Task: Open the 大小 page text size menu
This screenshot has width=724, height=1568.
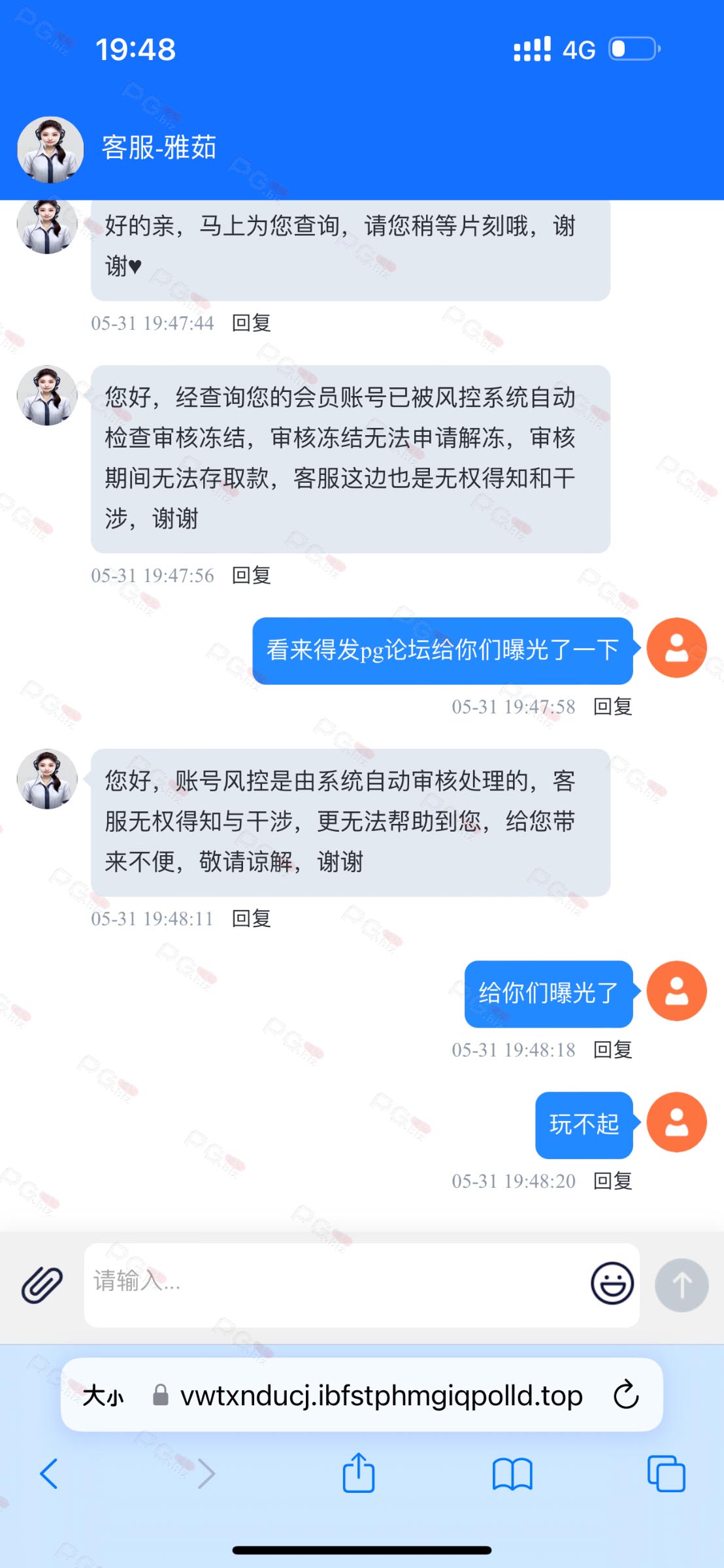Action: click(103, 1396)
